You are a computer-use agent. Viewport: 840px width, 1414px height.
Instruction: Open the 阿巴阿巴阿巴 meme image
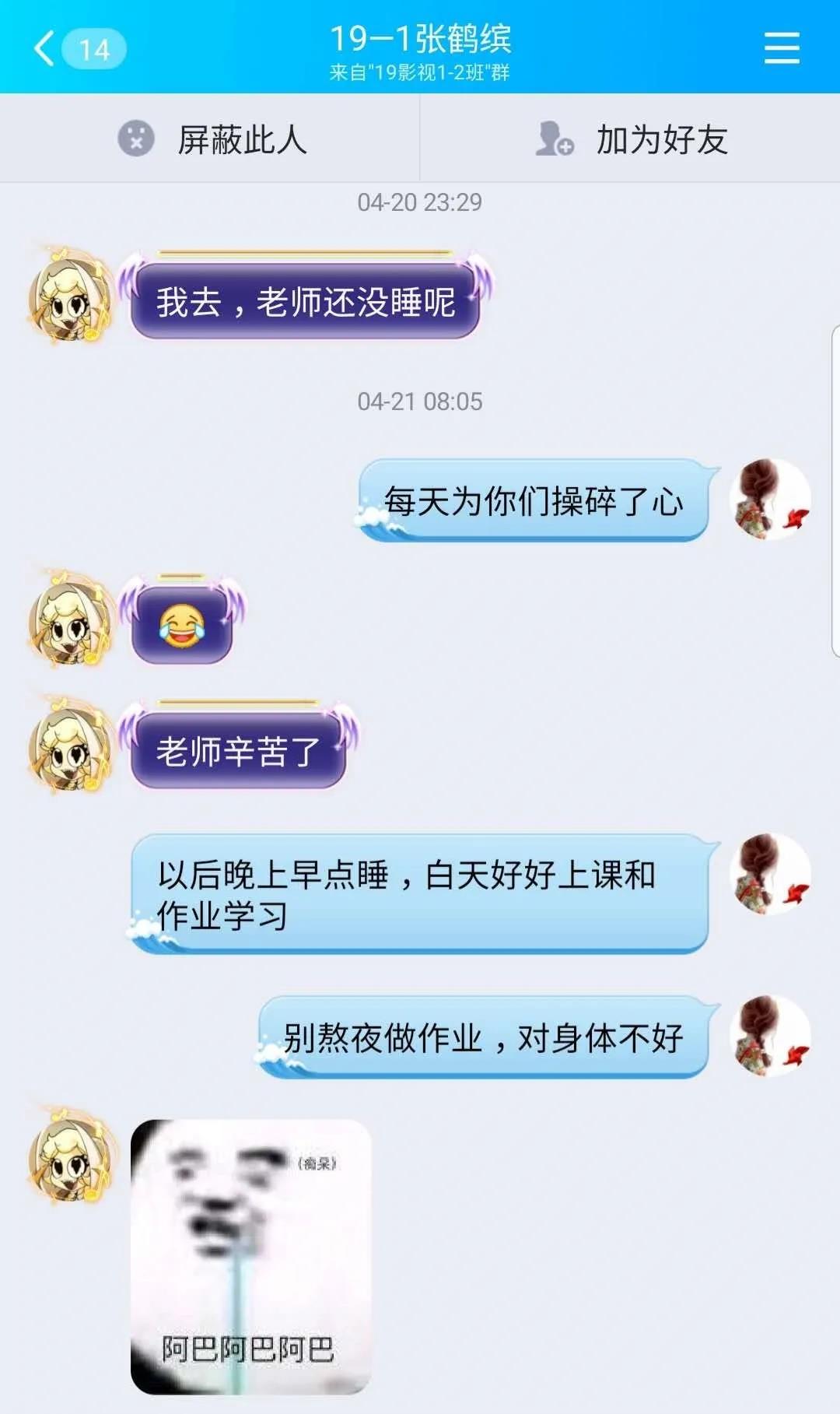coord(250,1256)
